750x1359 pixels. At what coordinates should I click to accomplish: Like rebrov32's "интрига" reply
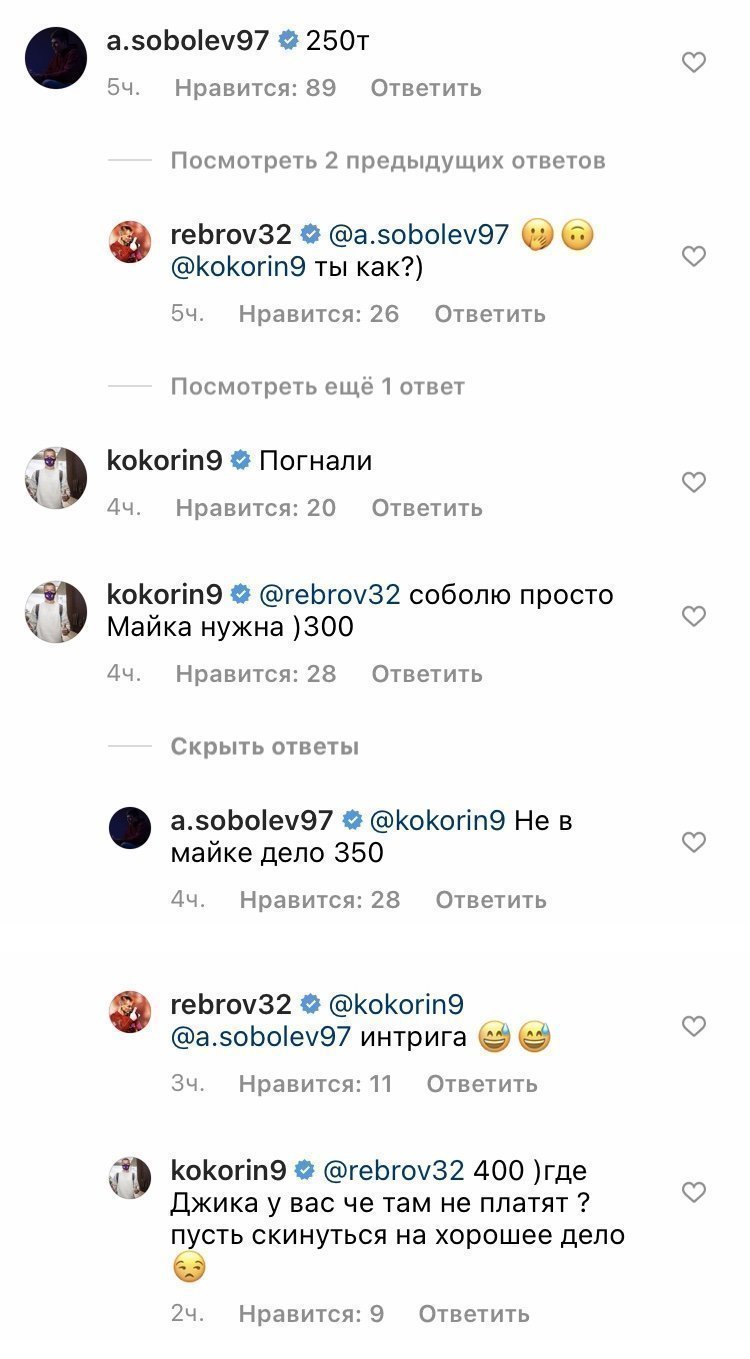[693, 1026]
